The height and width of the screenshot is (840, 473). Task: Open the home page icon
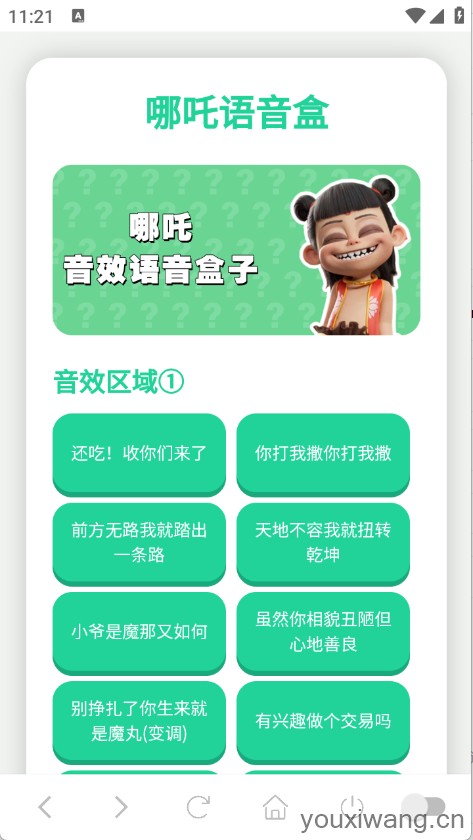click(x=275, y=807)
